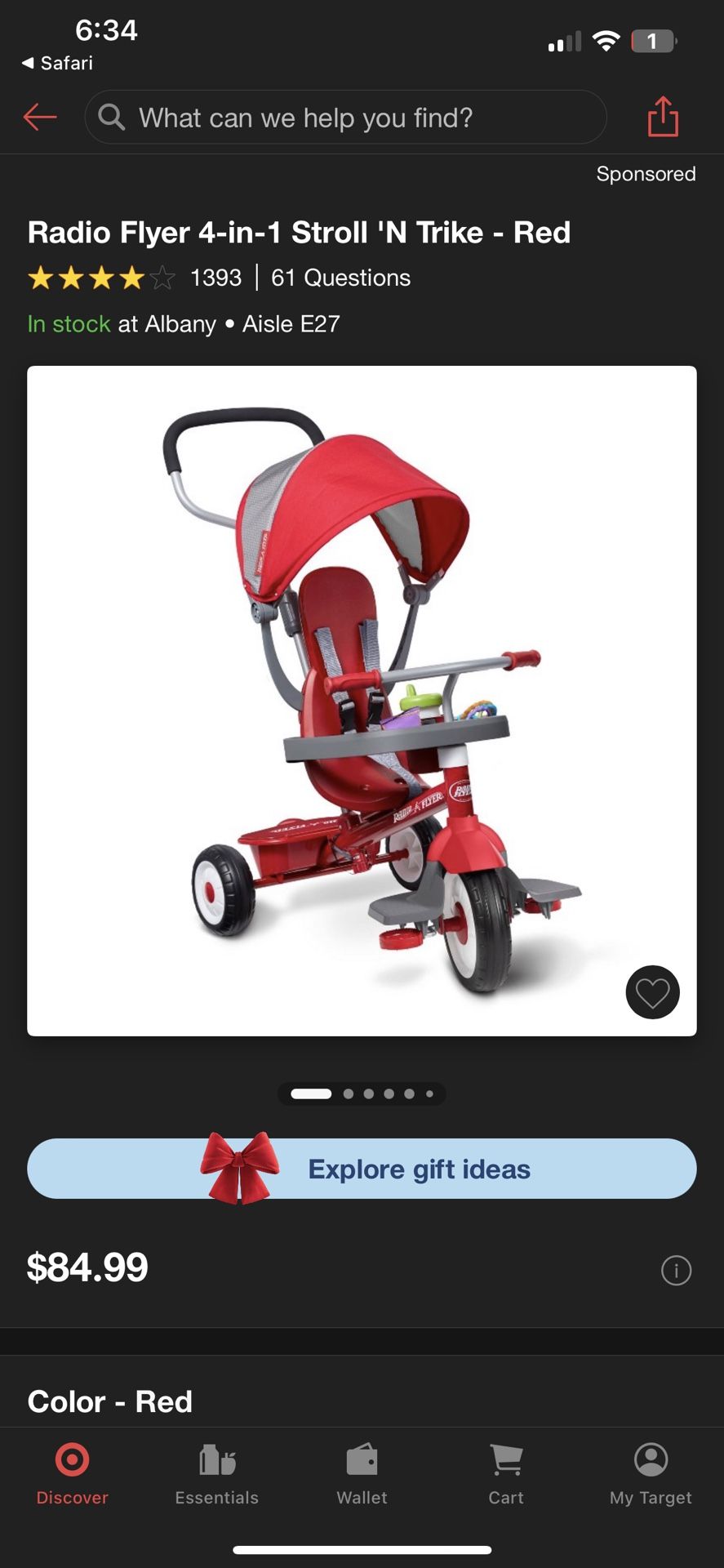Expand the Color - Red section
This screenshot has height=1568, width=724.
click(x=109, y=1401)
